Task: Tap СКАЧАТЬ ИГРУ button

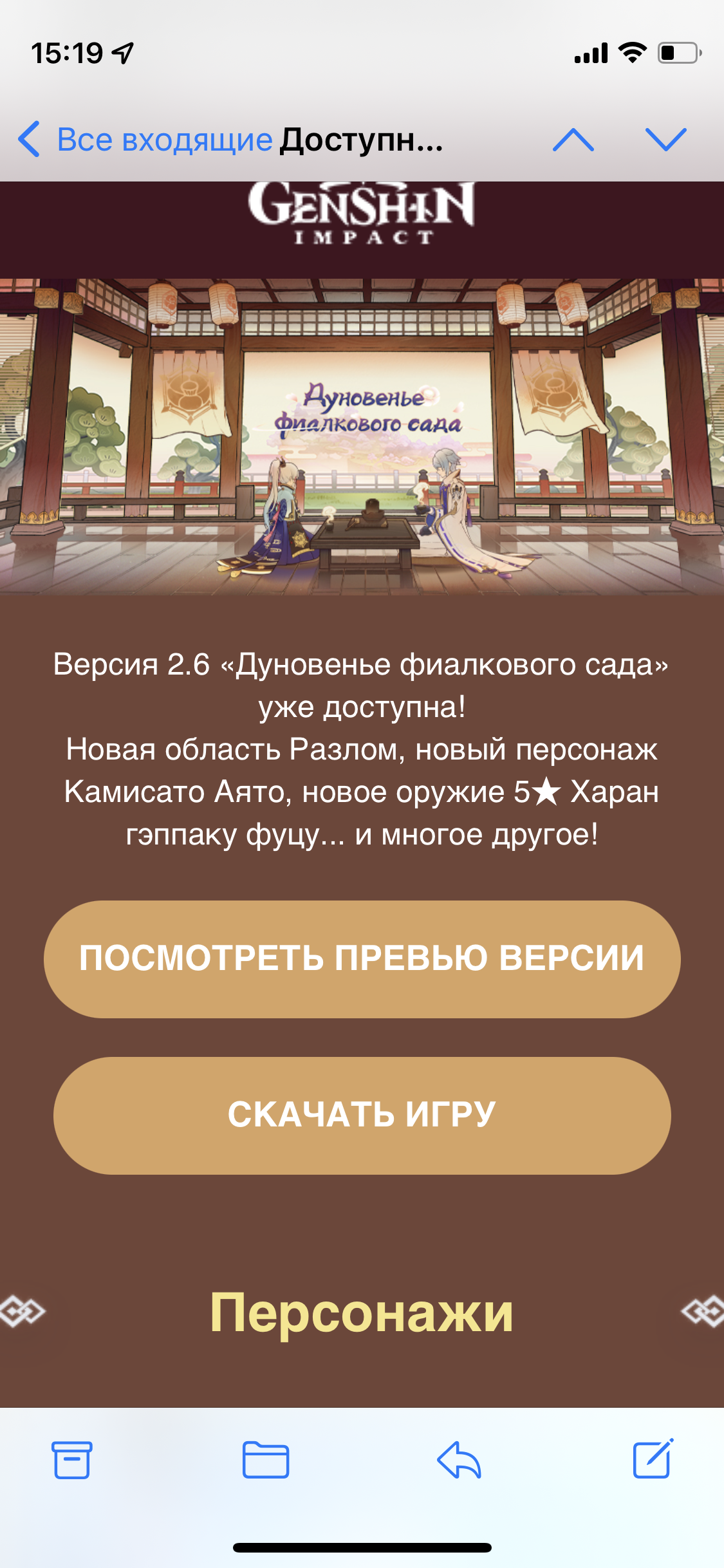Action: pos(362,1115)
